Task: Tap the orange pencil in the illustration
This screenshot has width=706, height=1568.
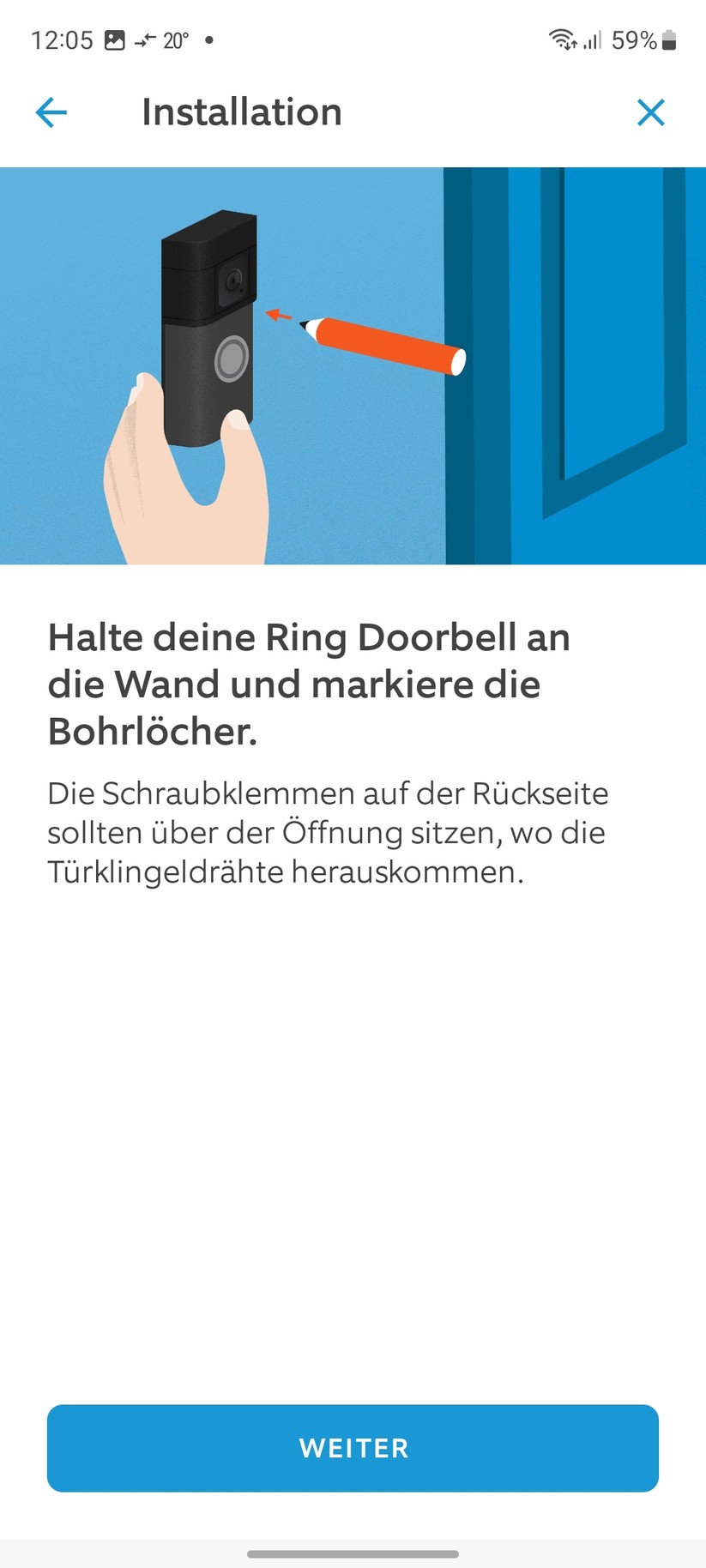Action: click(x=386, y=343)
